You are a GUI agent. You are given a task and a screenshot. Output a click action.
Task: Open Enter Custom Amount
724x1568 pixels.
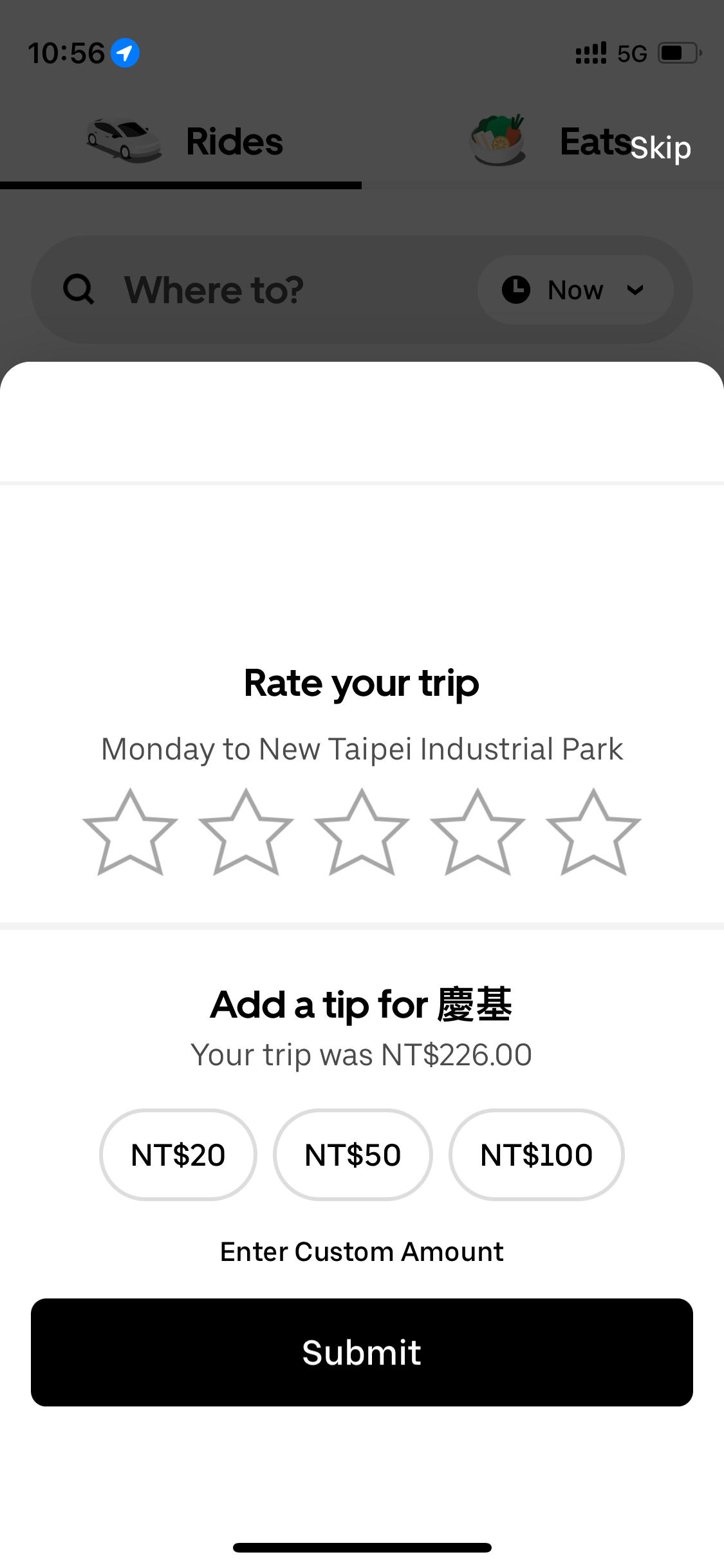pos(362,1252)
